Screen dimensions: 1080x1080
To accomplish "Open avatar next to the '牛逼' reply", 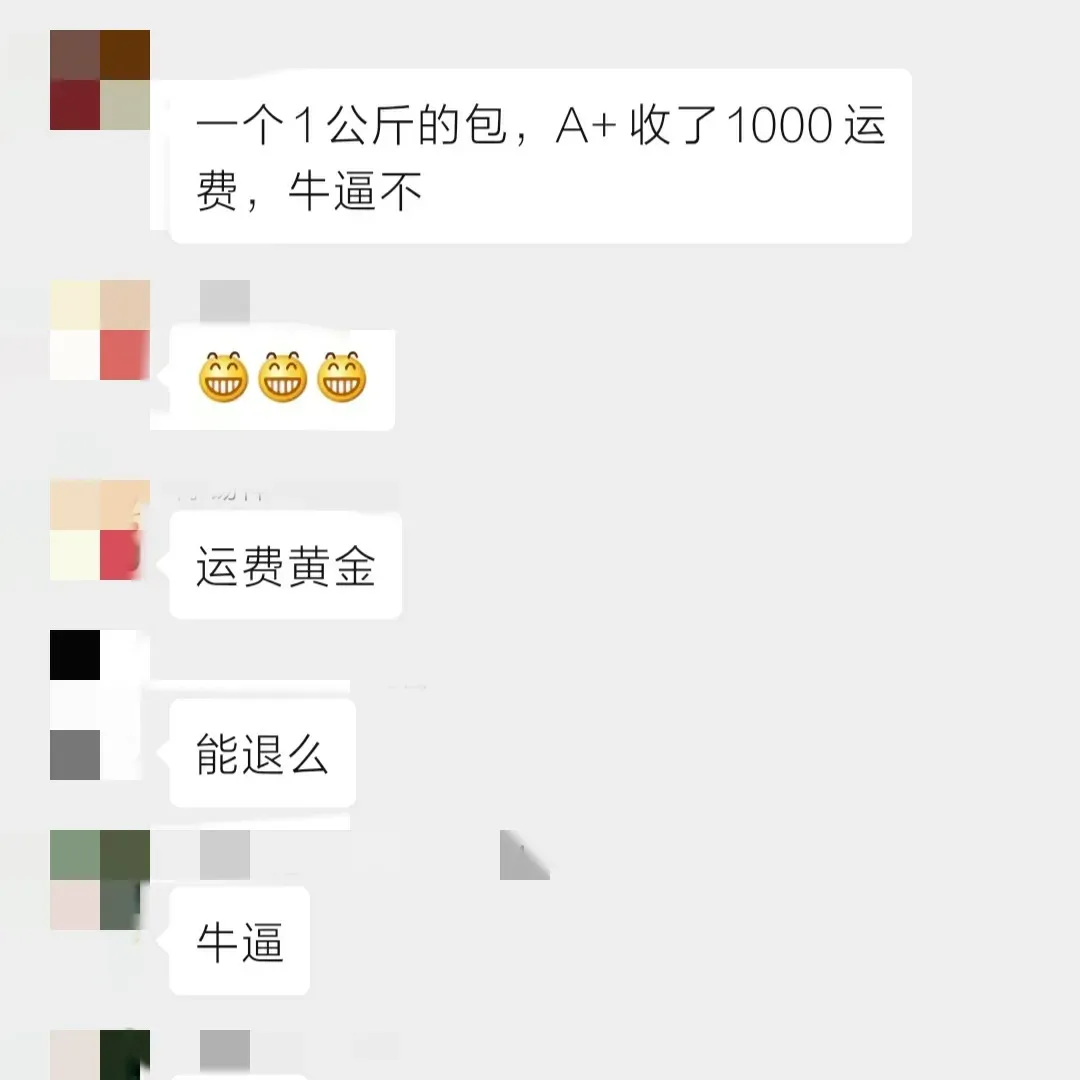I will (x=100, y=880).
